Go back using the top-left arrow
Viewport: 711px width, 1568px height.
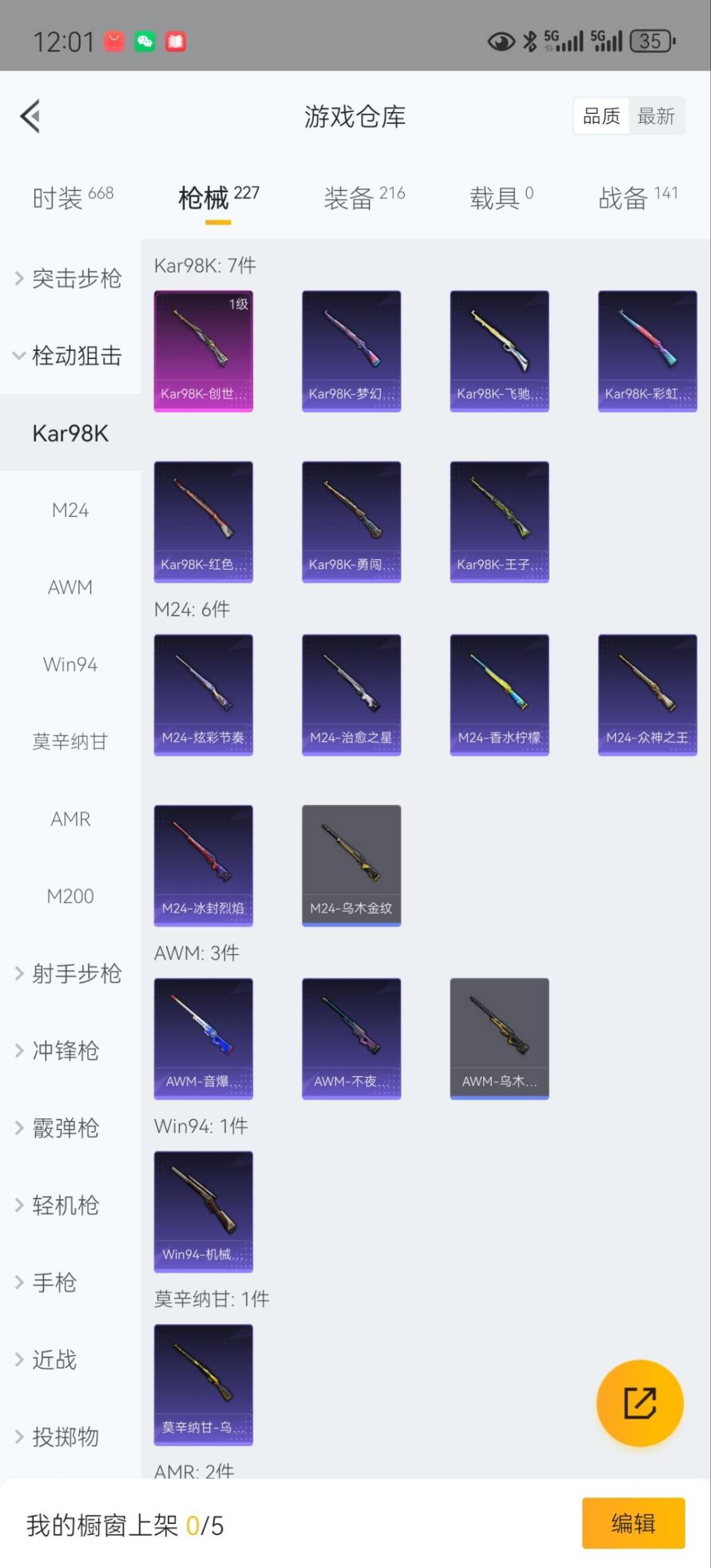pos(30,117)
